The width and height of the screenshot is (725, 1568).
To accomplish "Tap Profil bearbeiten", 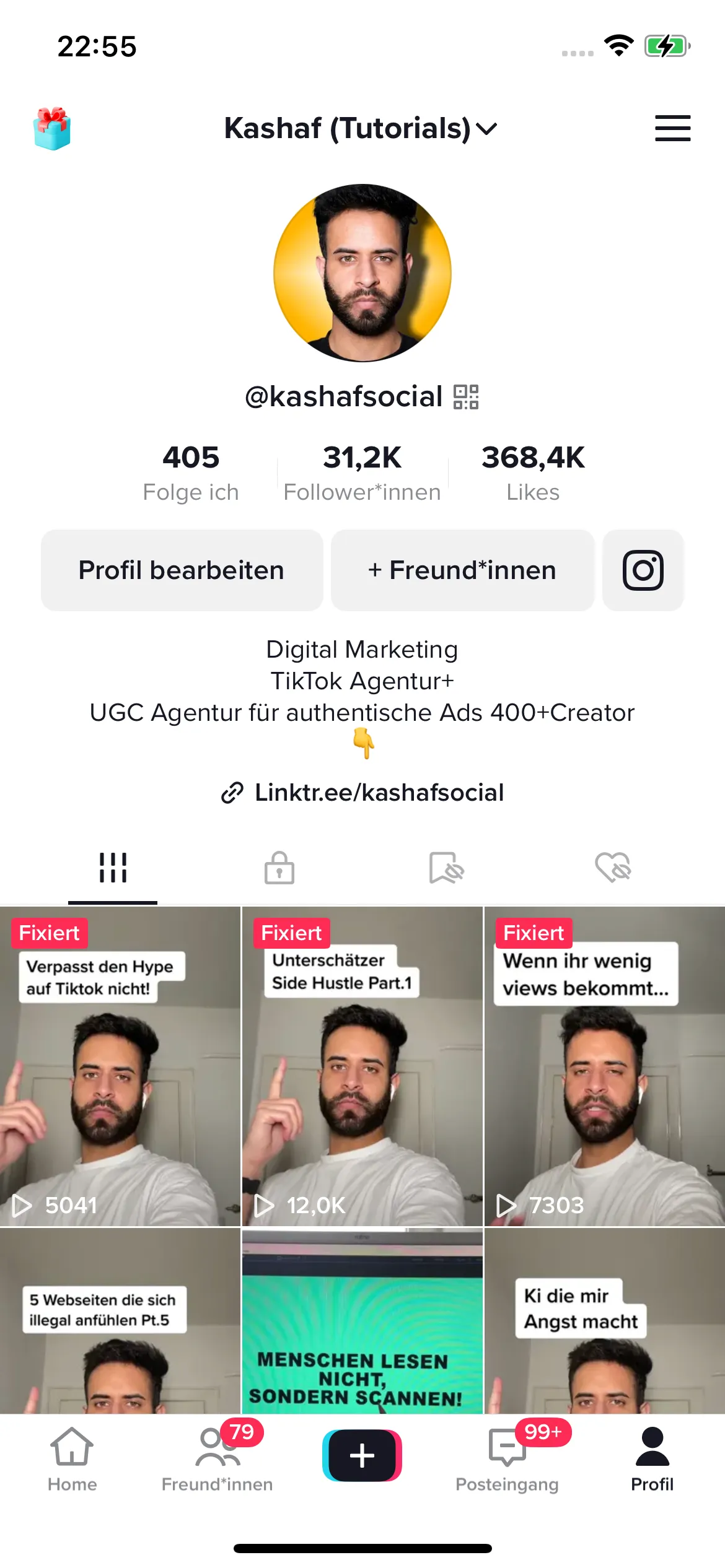I will (182, 570).
